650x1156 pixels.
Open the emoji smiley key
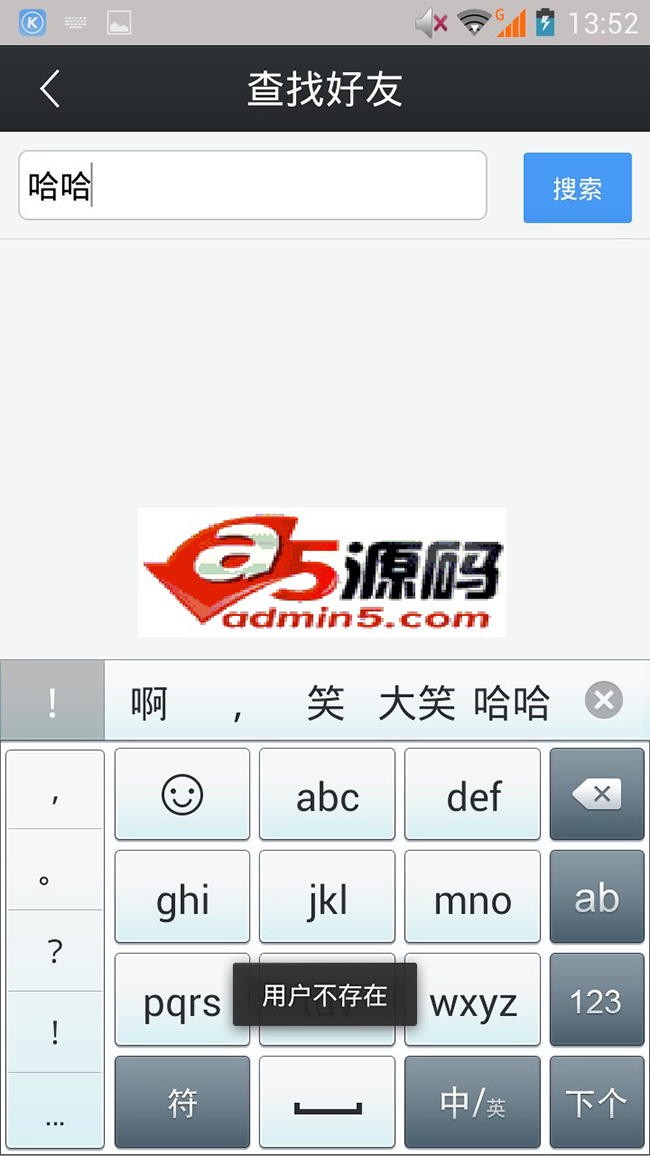tap(182, 794)
